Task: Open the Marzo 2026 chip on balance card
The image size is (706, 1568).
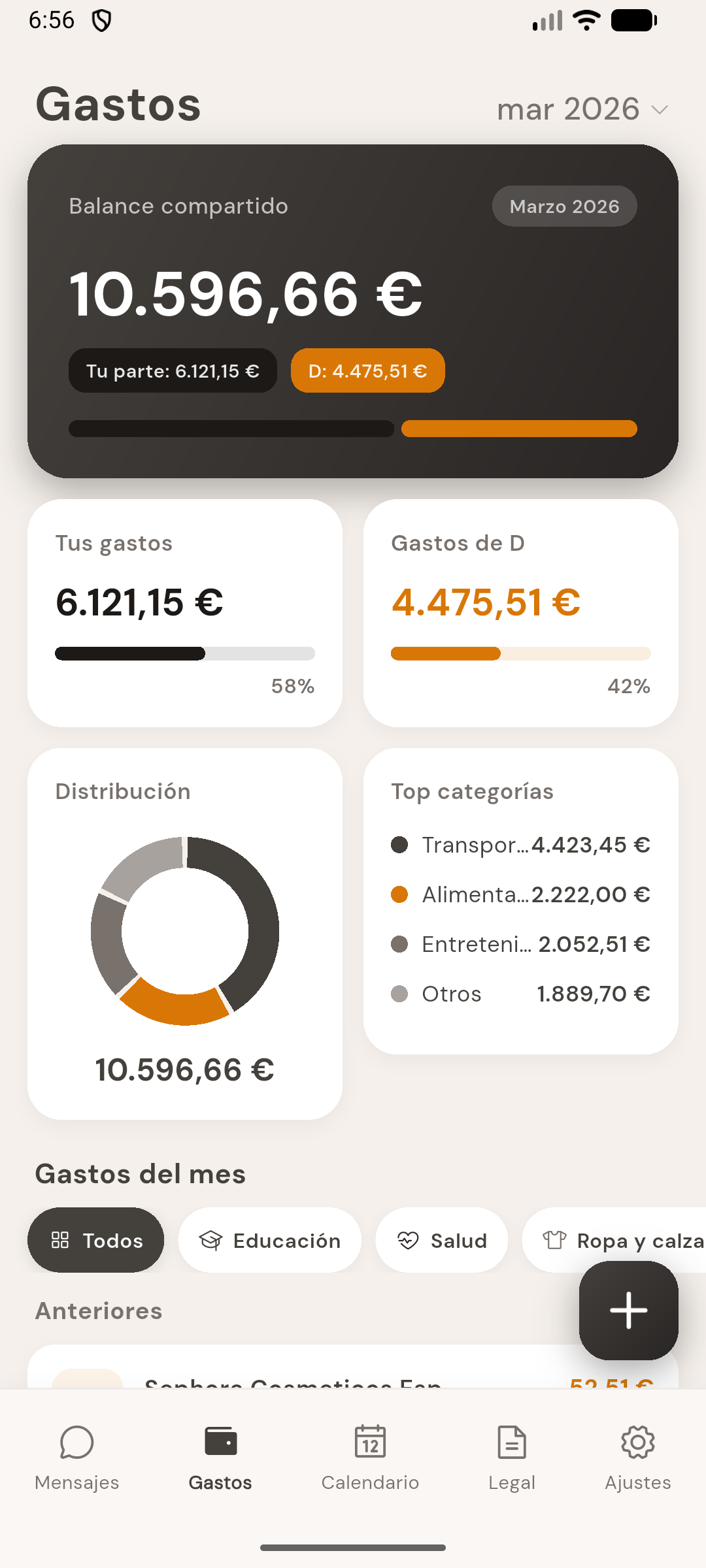Action: click(x=564, y=206)
